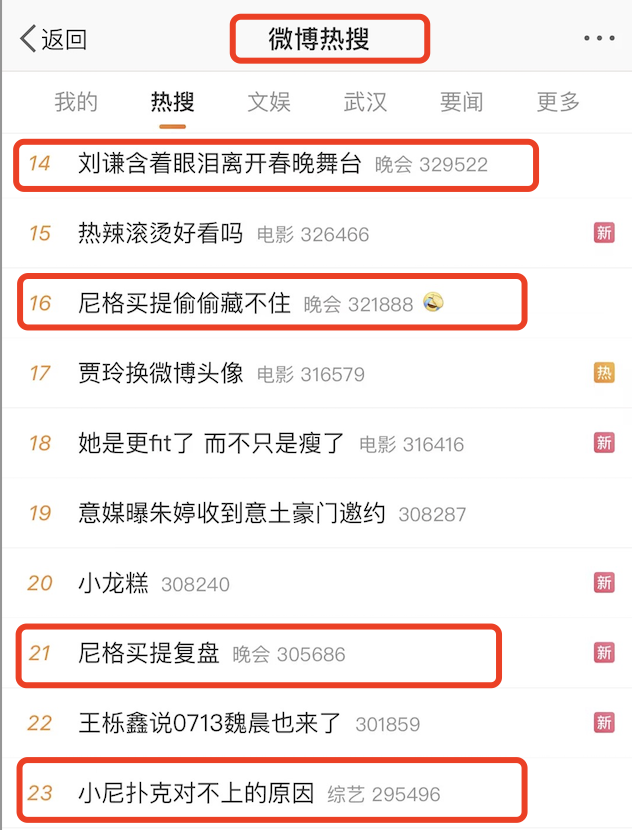632x830 pixels.
Task: Go back using the 返回 button
Action: point(53,39)
